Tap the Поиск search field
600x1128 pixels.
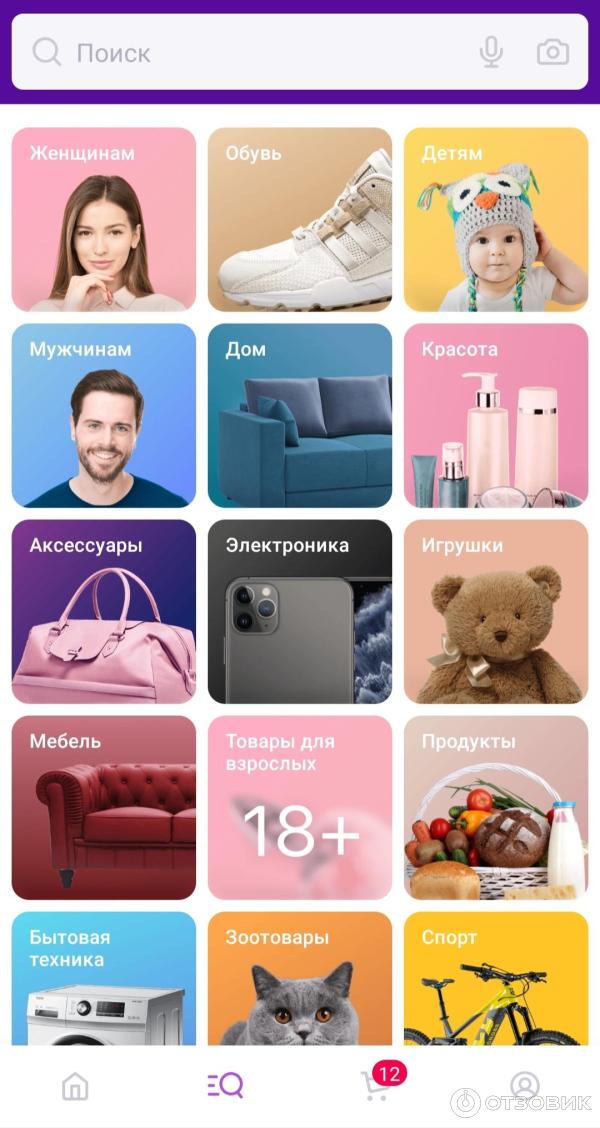coord(250,52)
